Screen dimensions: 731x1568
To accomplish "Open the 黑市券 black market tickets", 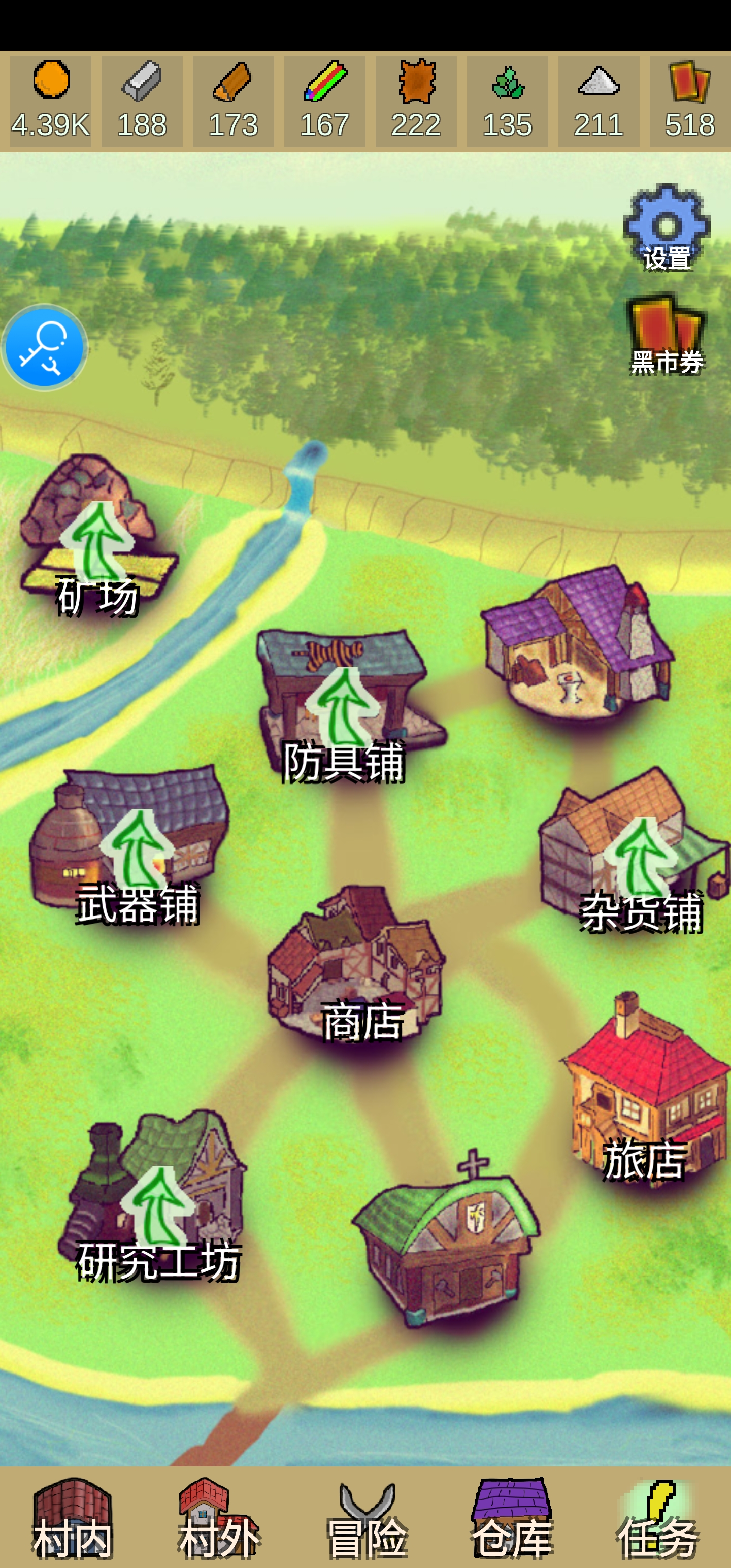I will point(667,334).
